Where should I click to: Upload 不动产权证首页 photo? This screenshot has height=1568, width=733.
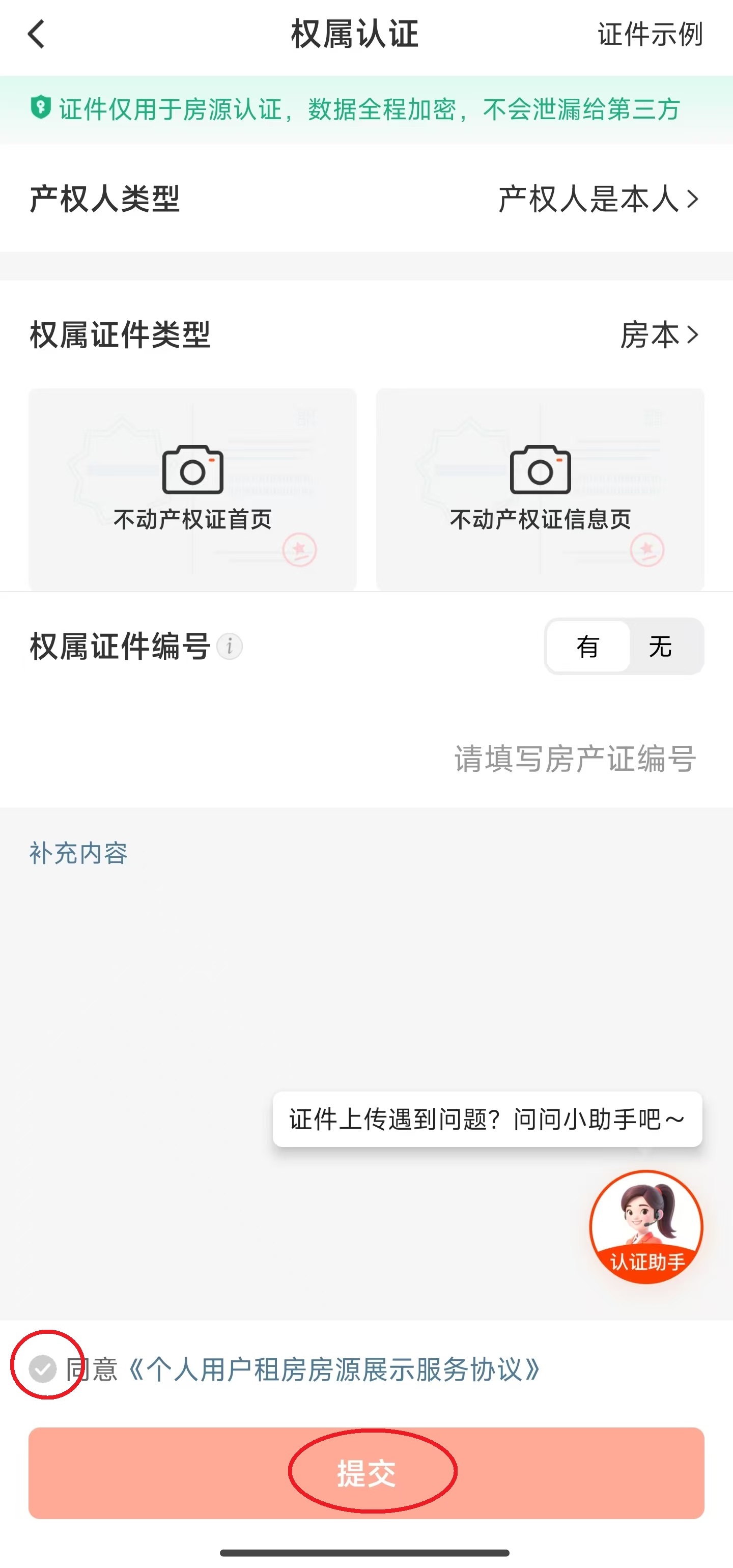pos(192,488)
